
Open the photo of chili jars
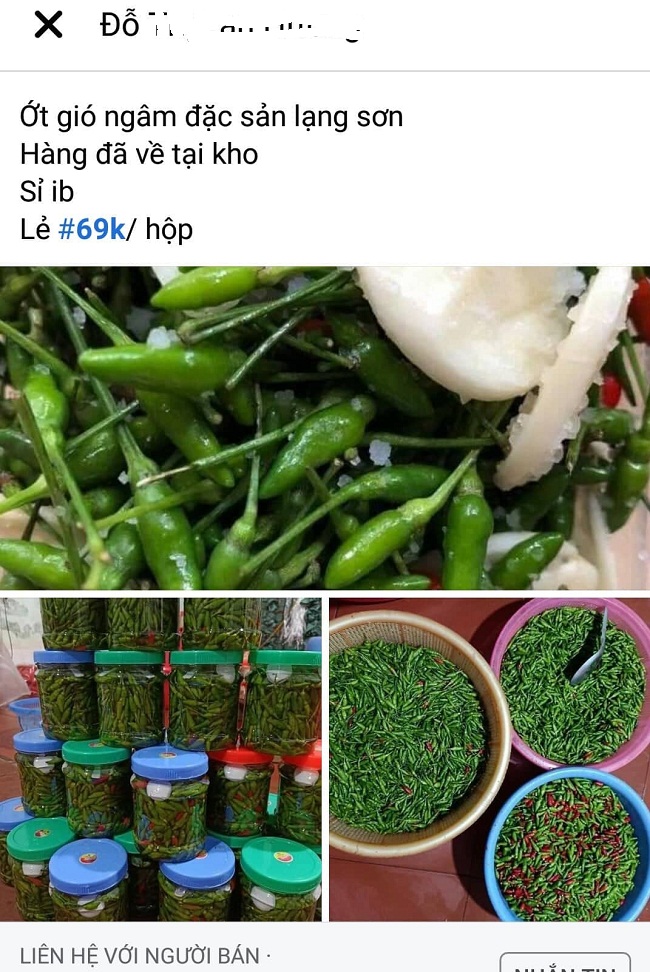(x=161, y=759)
